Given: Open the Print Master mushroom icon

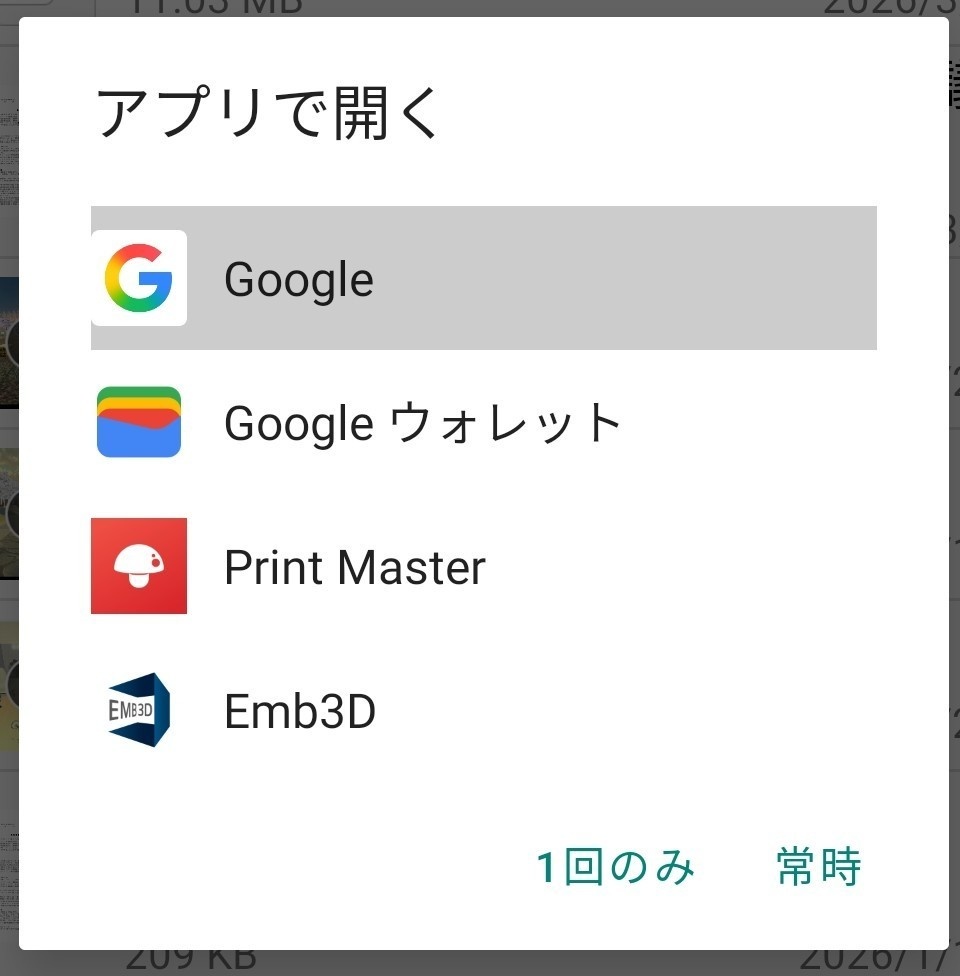Looking at the screenshot, I should (x=139, y=567).
